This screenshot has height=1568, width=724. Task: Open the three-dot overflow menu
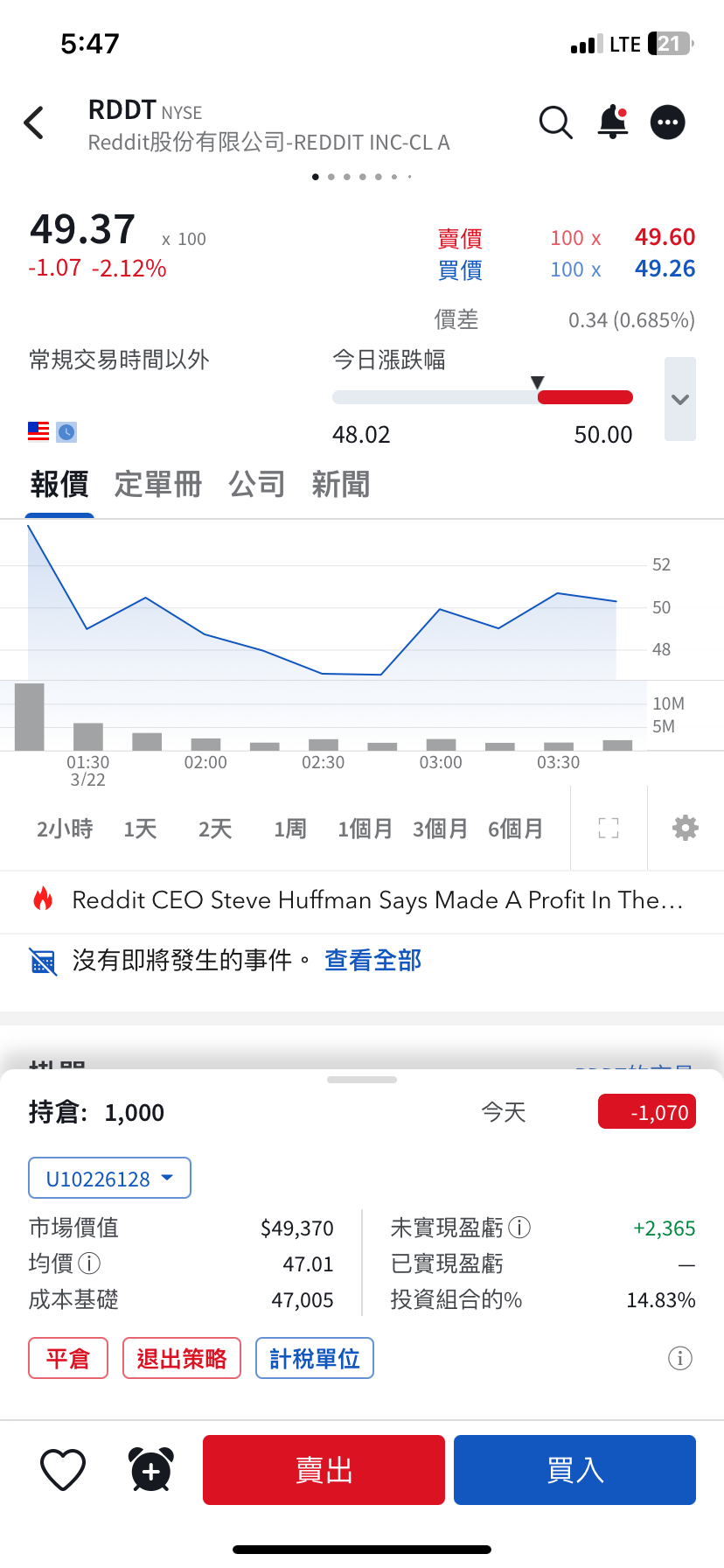coord(668,122)
